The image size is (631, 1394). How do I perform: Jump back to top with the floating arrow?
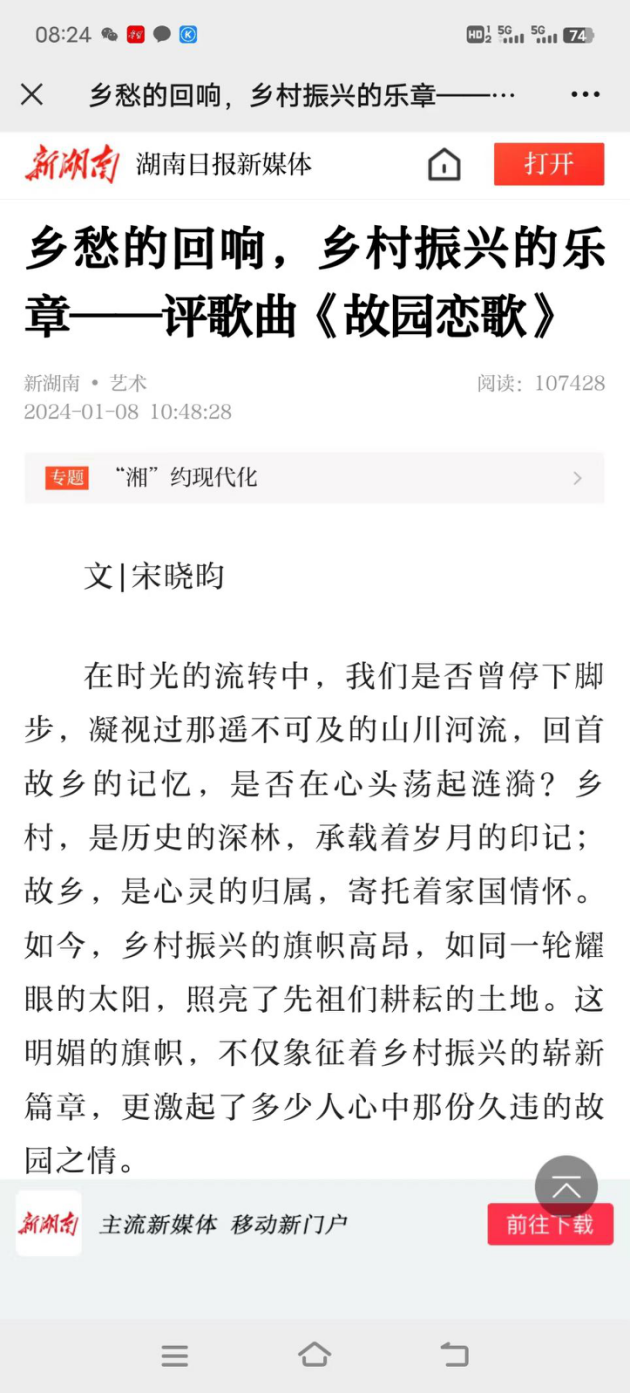(x=566, y=1187)
